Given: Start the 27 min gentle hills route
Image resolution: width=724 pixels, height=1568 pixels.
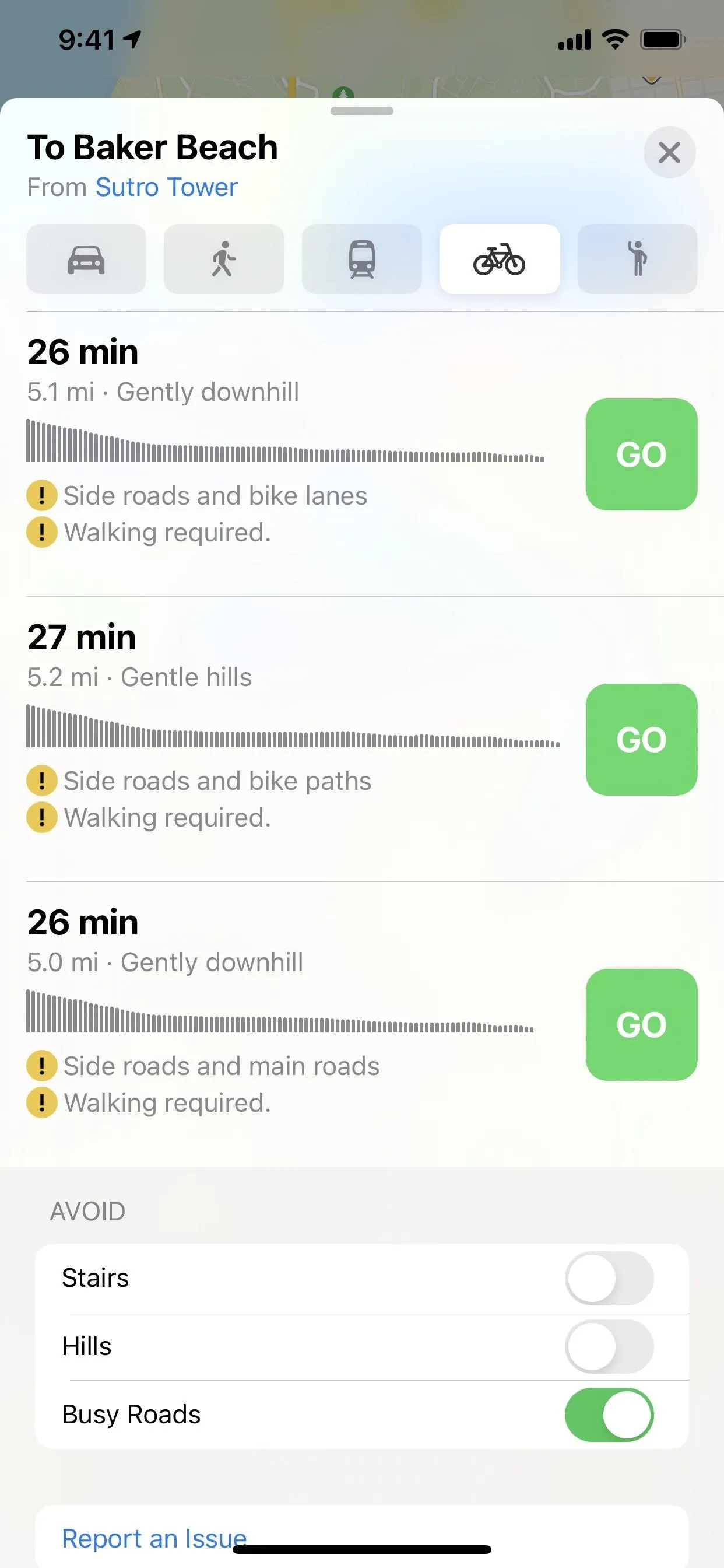Looking at the screenshot, I should point(641,740).
